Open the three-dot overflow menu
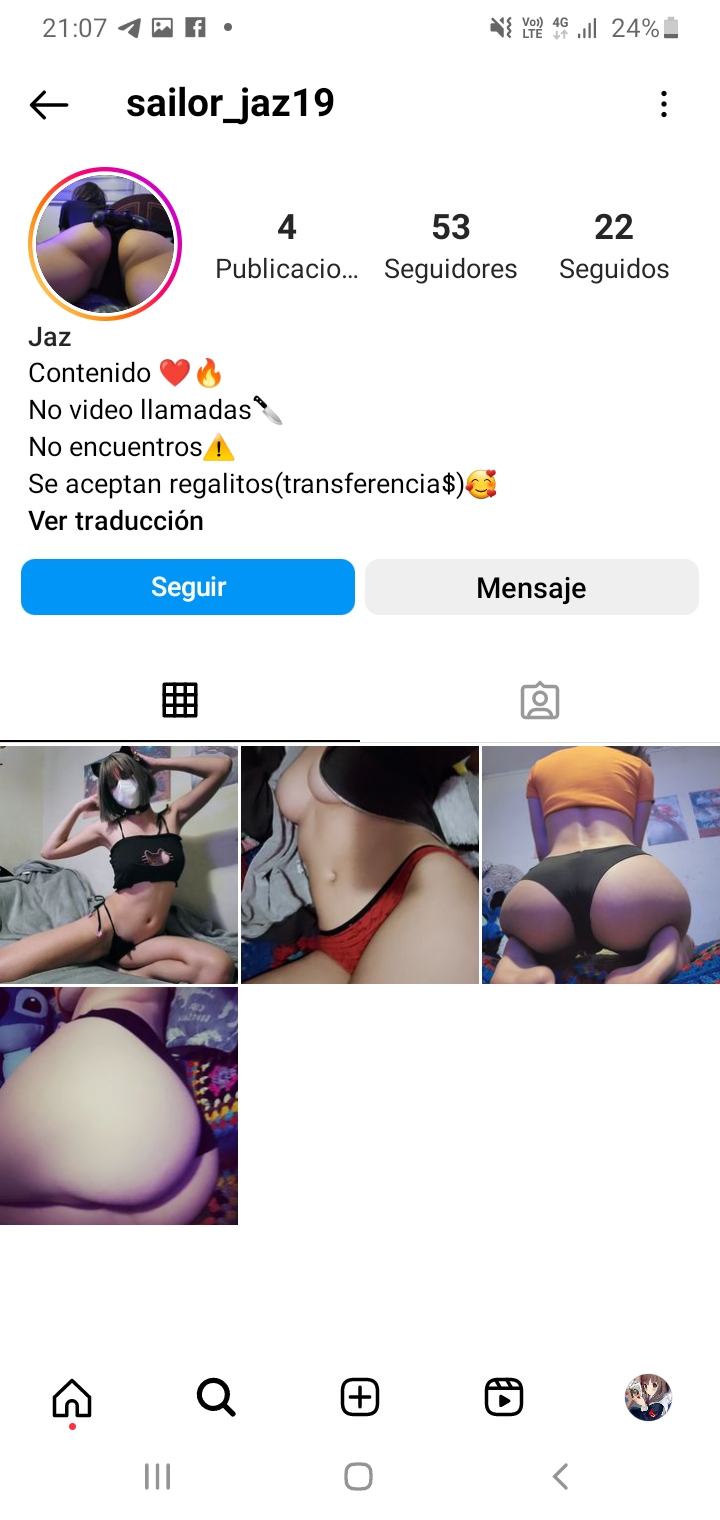720x1520 pixels. 664,104
